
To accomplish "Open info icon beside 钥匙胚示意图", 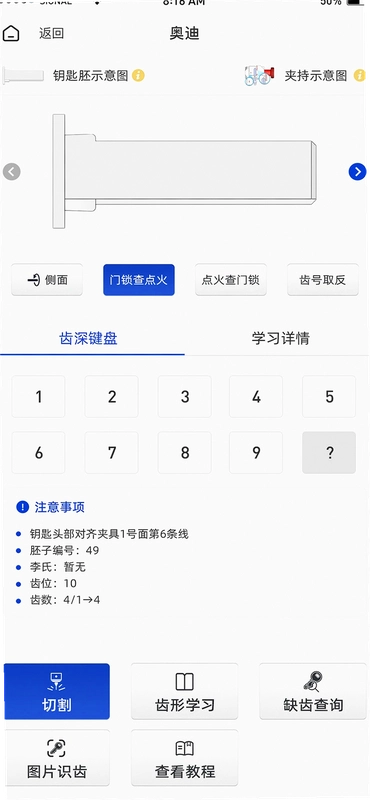I will [x=138, y=76].
